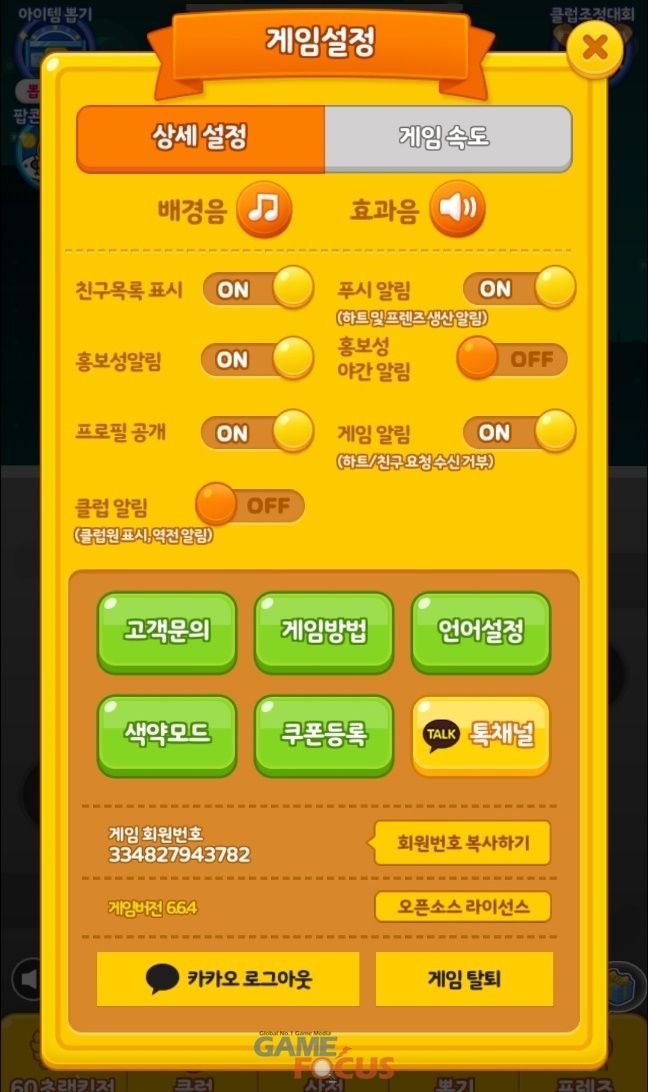Open 고객문의 customer support
The height and width of the screenshot is (1092, 648).
167,632
